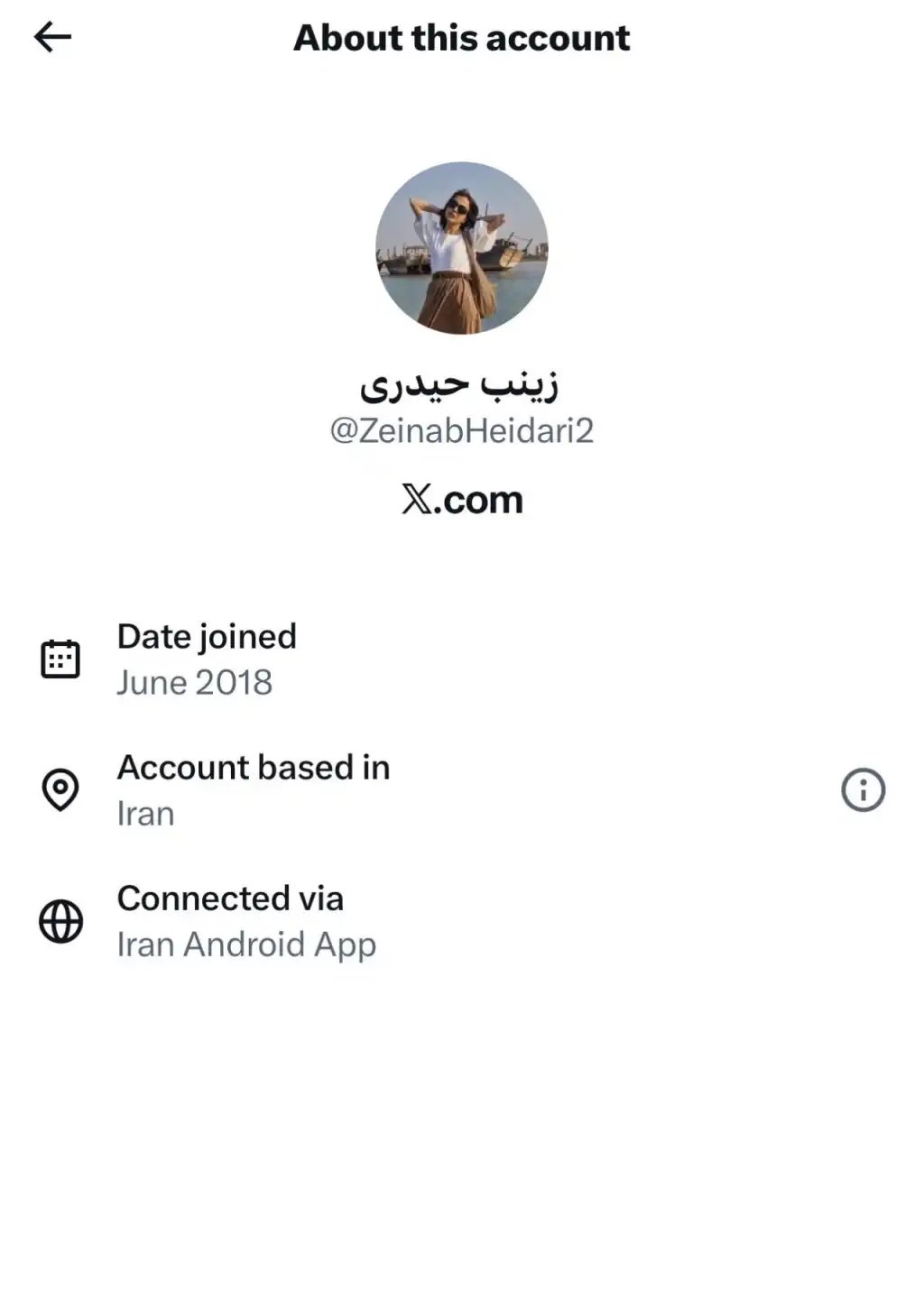Viewport: 924px width, 1300px height.
Task: Open the calendar icon beside Date joined
Action: pyautogui.click(x=60, y=658)
